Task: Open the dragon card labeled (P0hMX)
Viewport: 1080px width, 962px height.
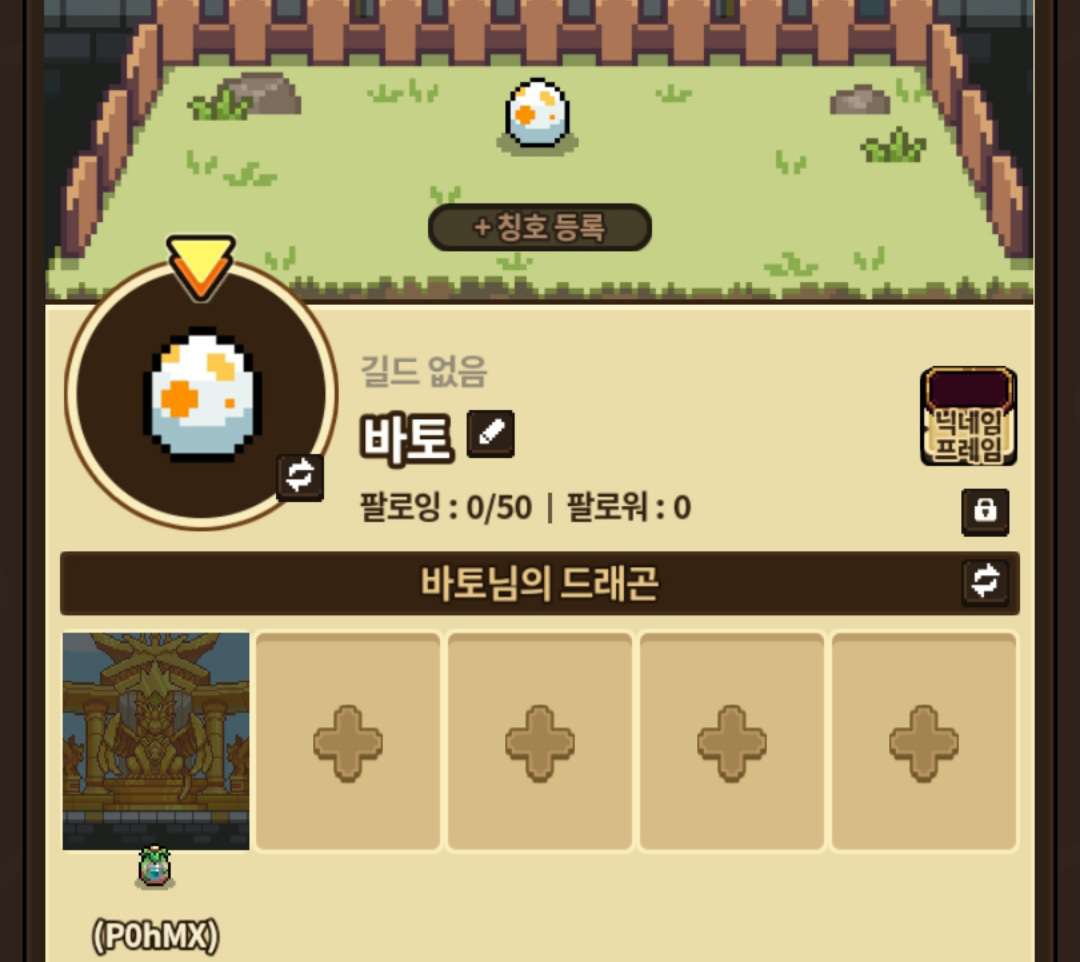Action: (156, 741)
